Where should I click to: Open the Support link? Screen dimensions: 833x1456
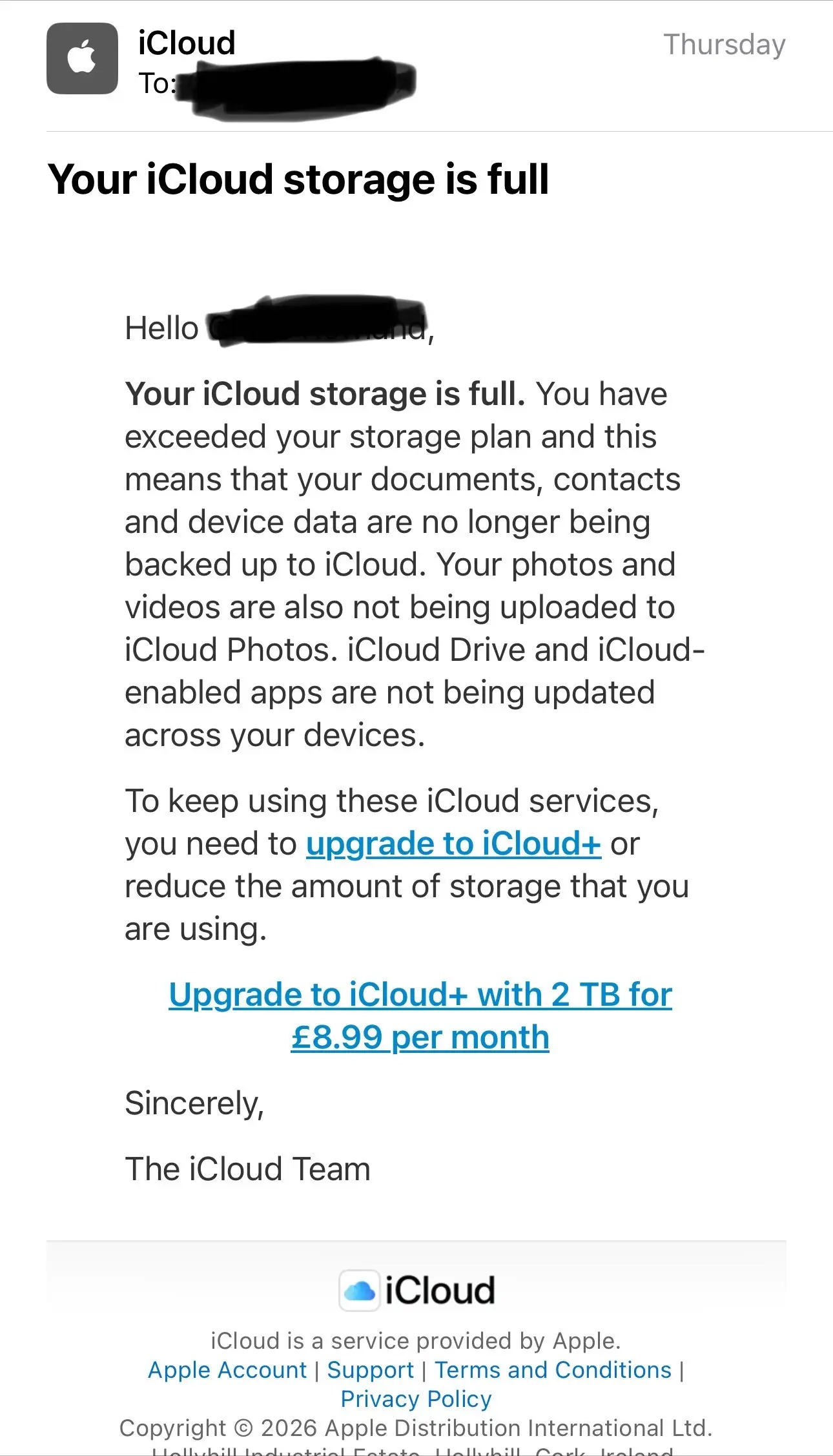pyautogui.click(x=370, y=1369)
